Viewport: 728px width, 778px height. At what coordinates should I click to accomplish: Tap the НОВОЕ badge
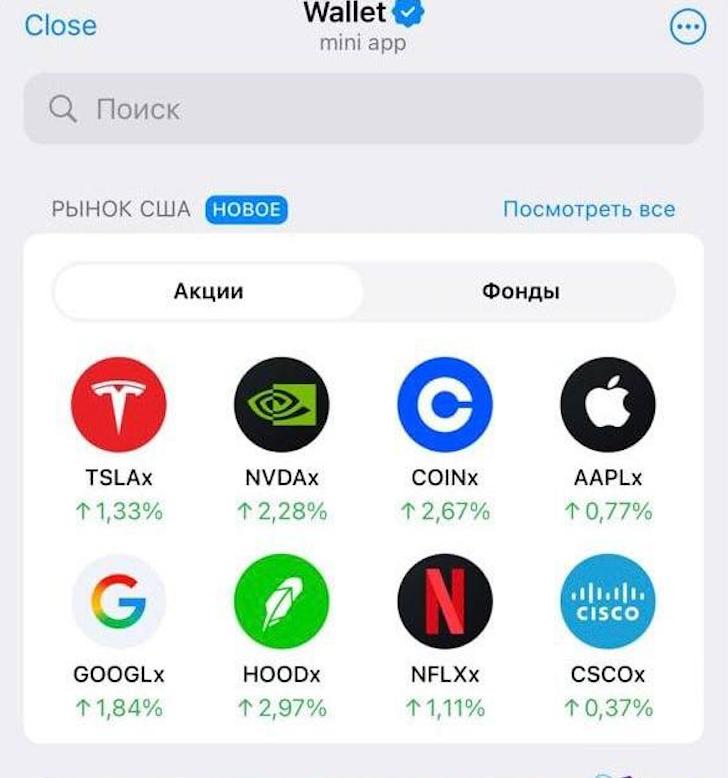(x=246, y=210)
